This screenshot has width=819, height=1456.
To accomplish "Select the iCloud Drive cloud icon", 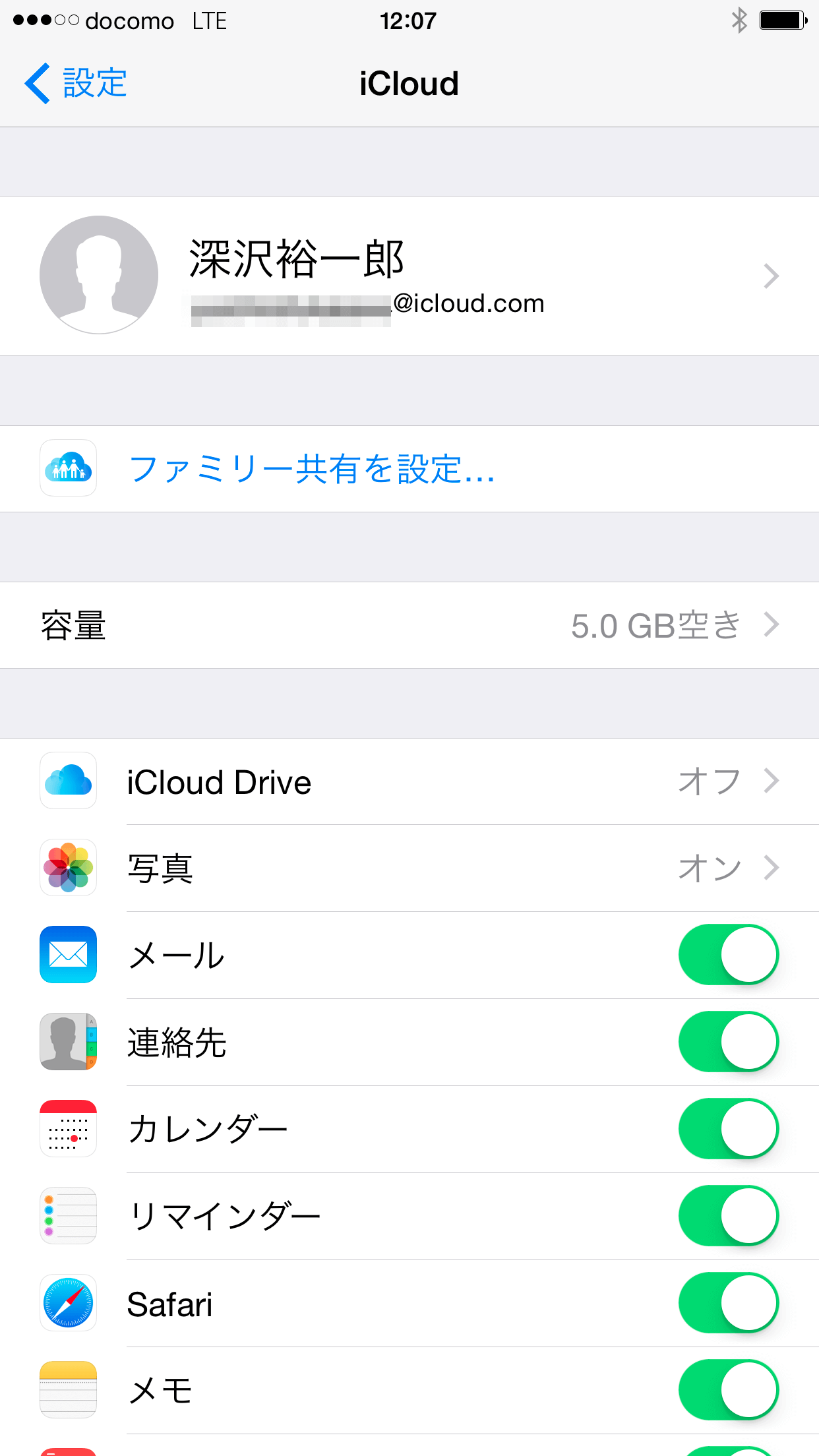I will pos(68,781).
